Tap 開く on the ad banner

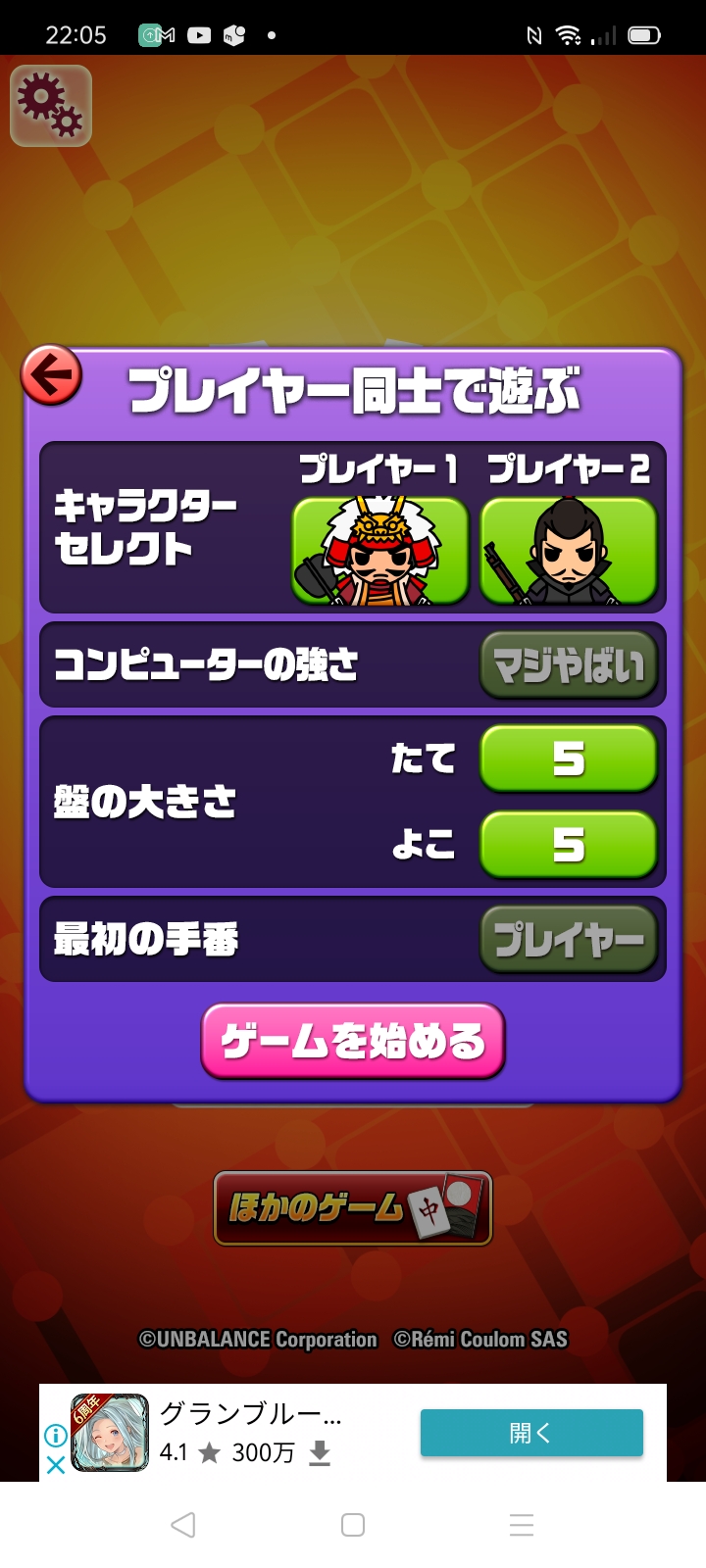(x=531, y=1433)
